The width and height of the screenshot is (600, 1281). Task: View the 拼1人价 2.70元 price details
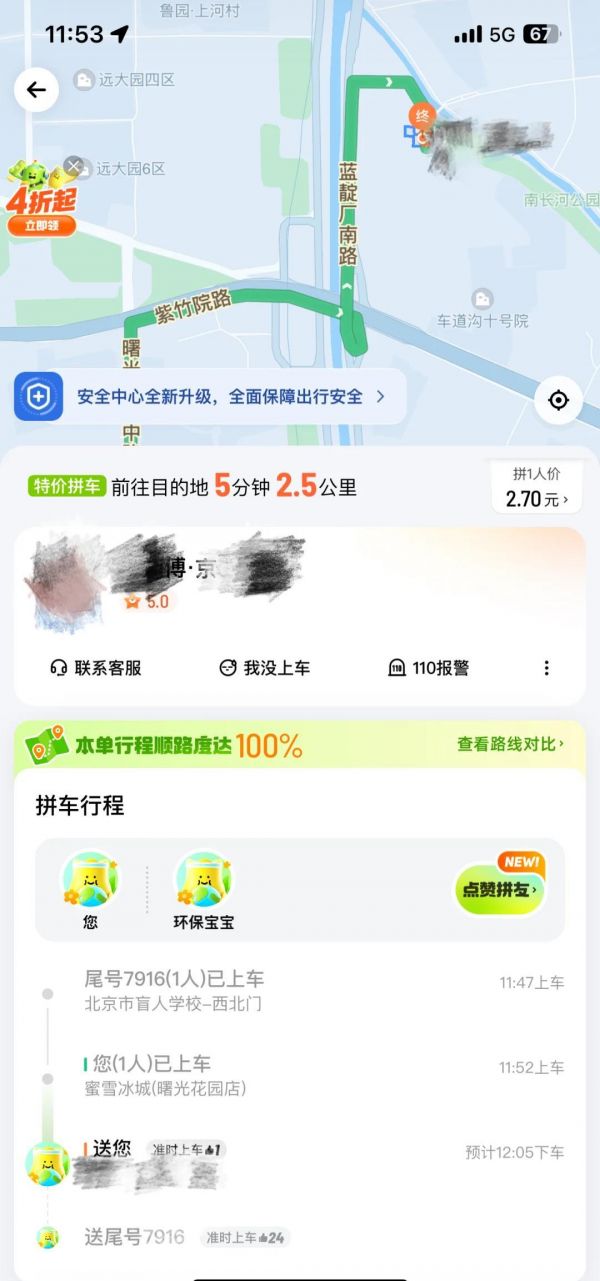pyautogui.click(x=537, y=488)
